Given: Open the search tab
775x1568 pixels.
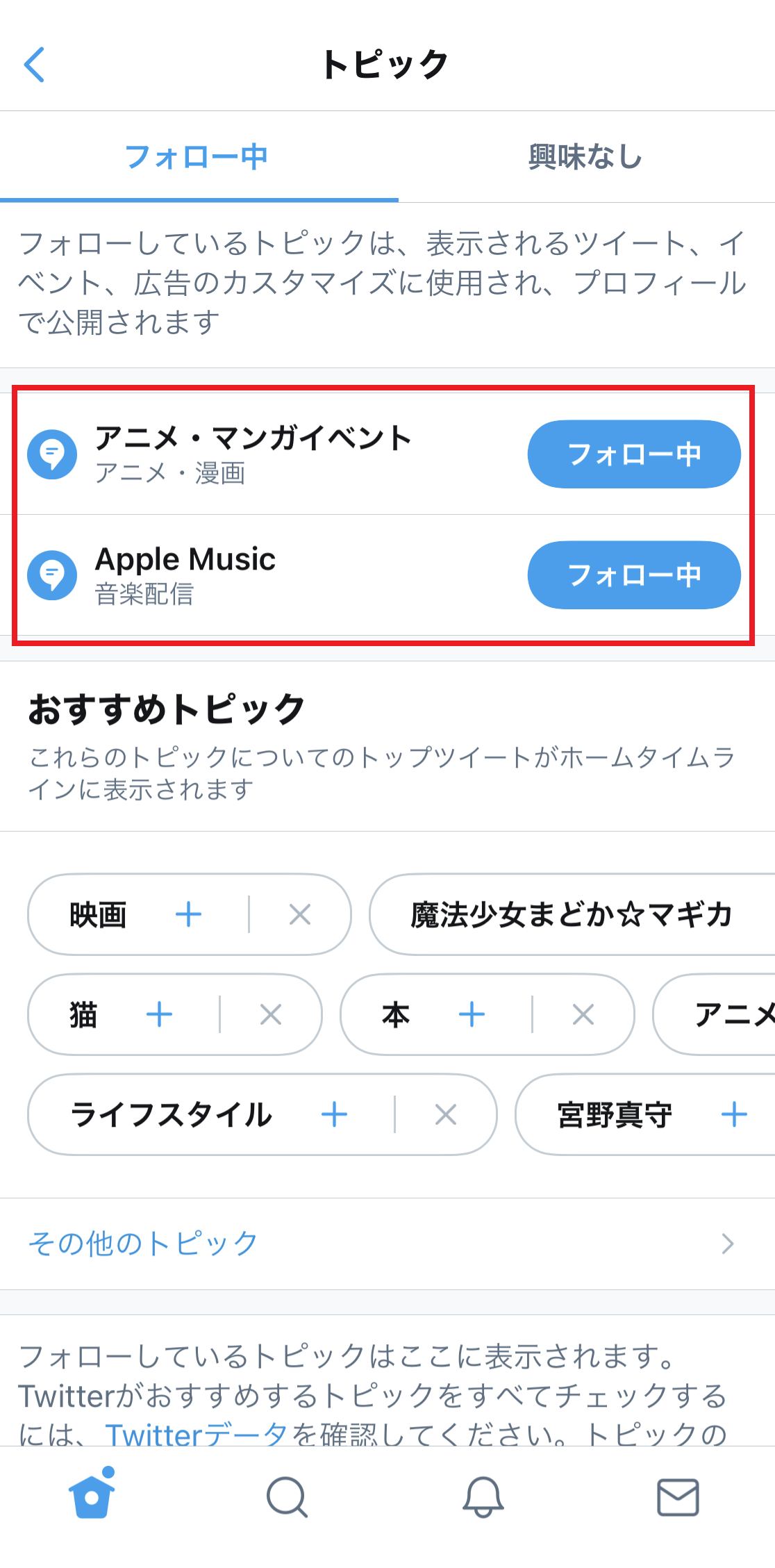Looking at the screenshot, I should (287, 1496).
